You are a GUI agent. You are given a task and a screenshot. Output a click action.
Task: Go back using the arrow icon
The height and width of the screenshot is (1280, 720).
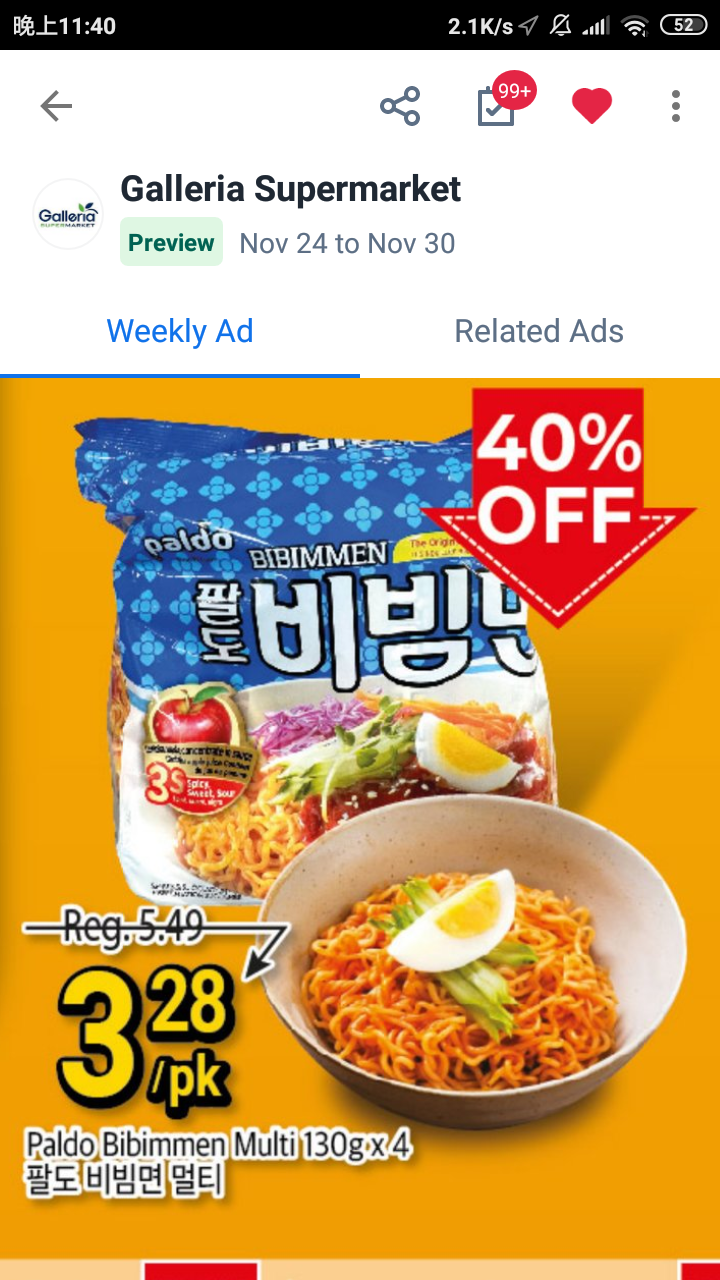(x=56, y=106)
